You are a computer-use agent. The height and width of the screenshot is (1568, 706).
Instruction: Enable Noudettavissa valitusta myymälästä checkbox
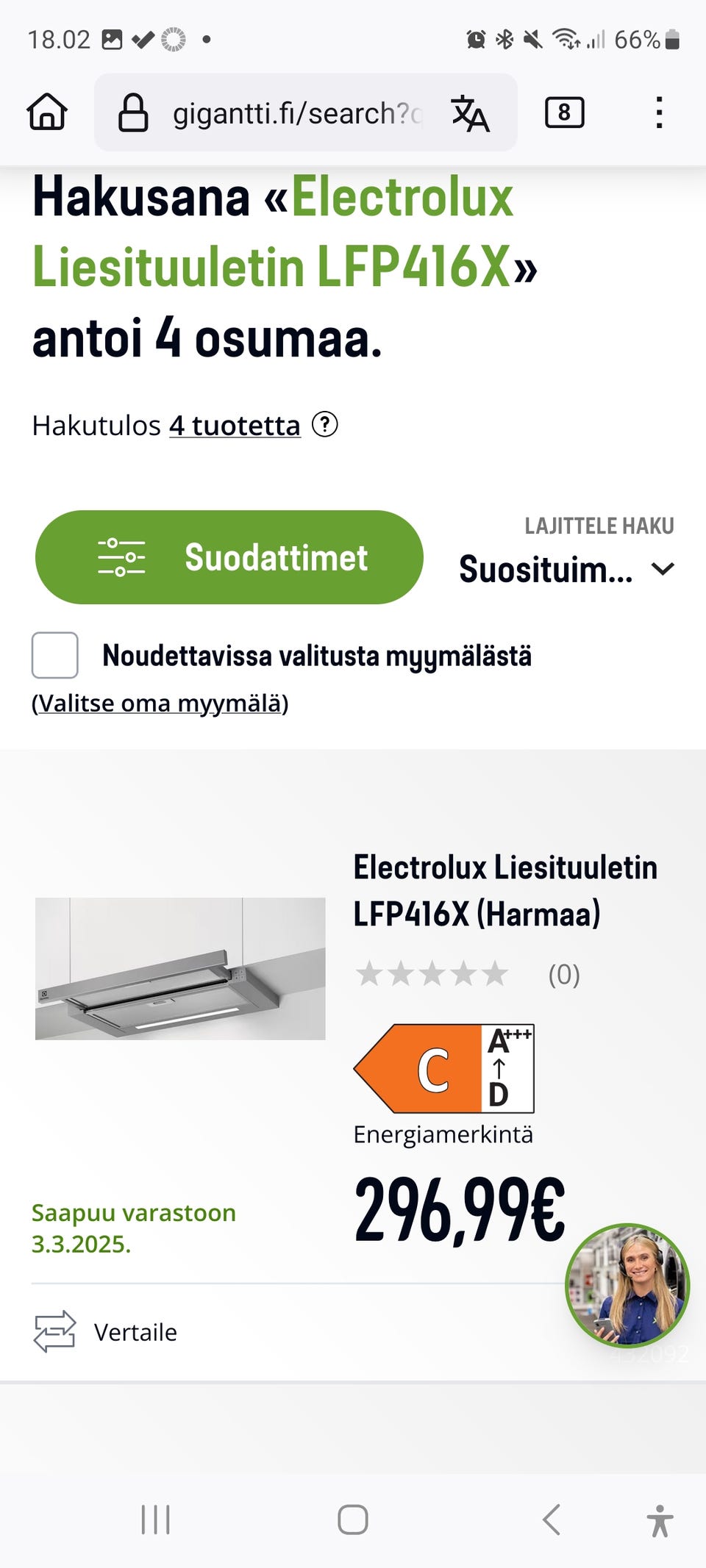pos(56,654)
